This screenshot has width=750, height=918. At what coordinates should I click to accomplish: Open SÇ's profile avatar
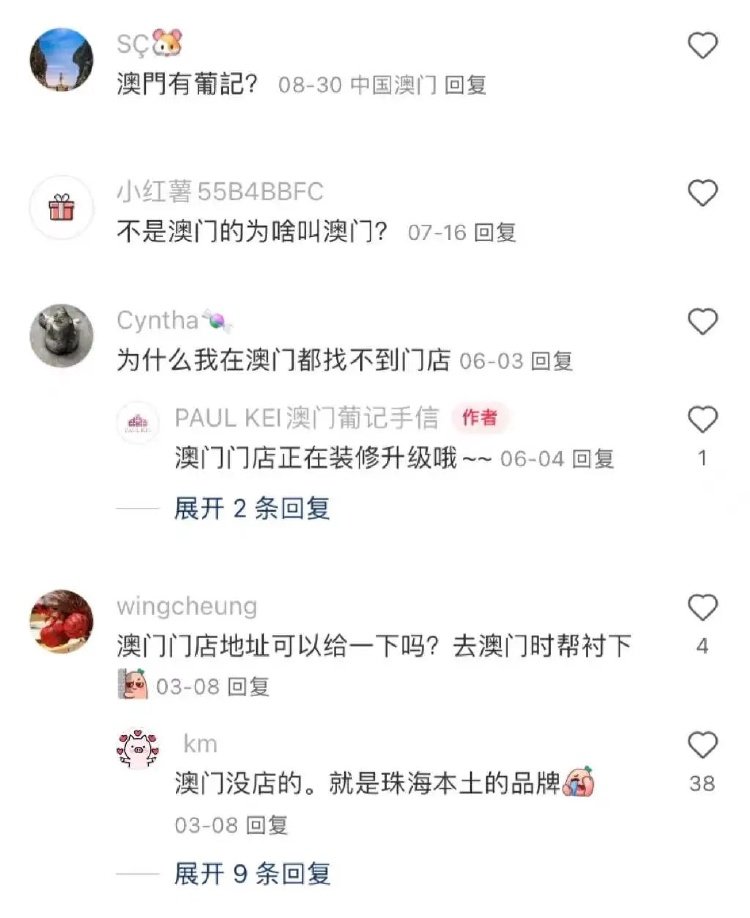coord(62,59)
